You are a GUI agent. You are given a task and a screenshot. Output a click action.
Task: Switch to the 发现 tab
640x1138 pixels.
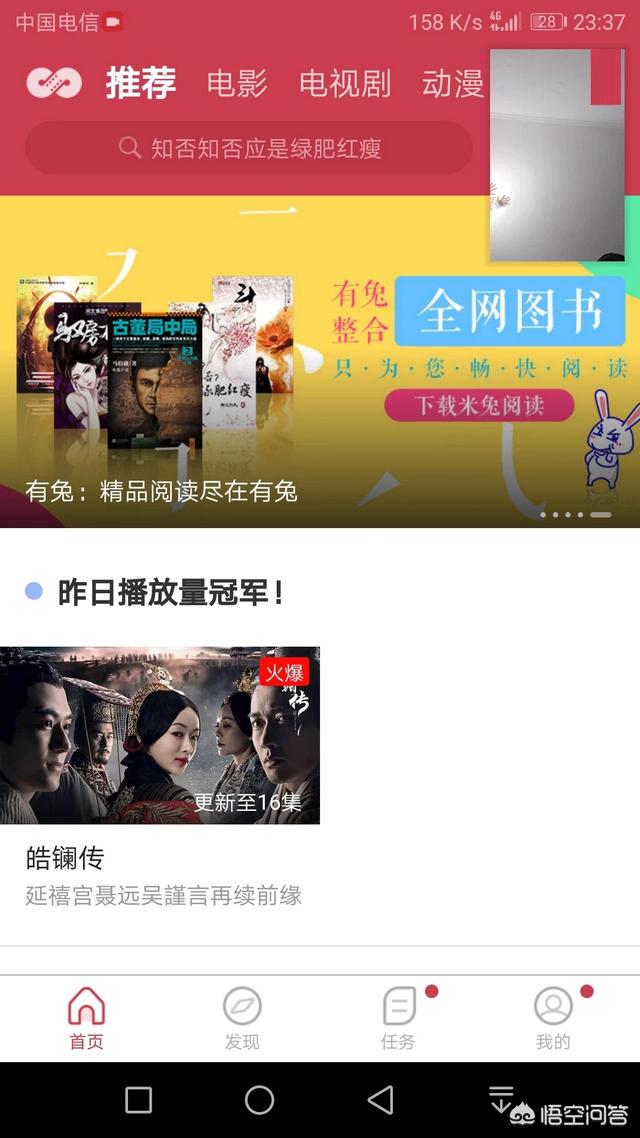click(x=242, y=1018)
